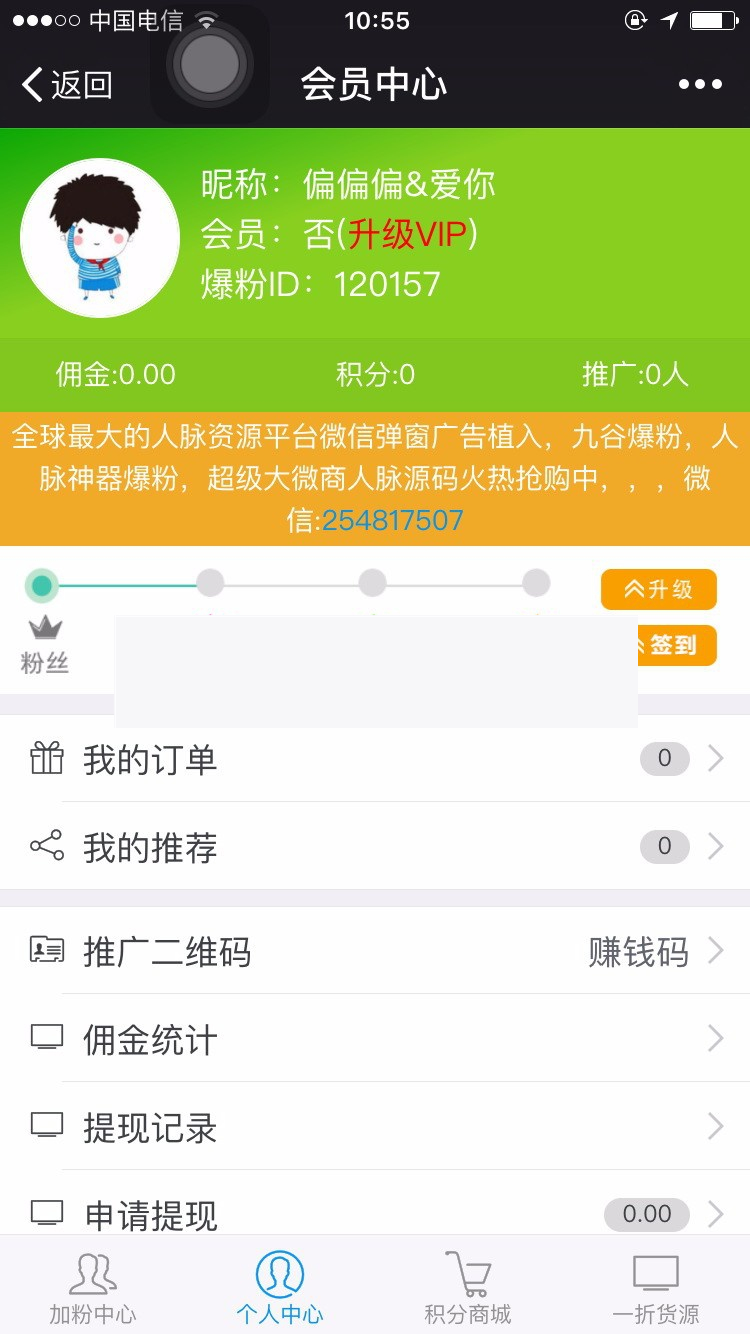Tap the orange 升级 button
Screen dimensions: 750x1334
(x=658, y=589)
